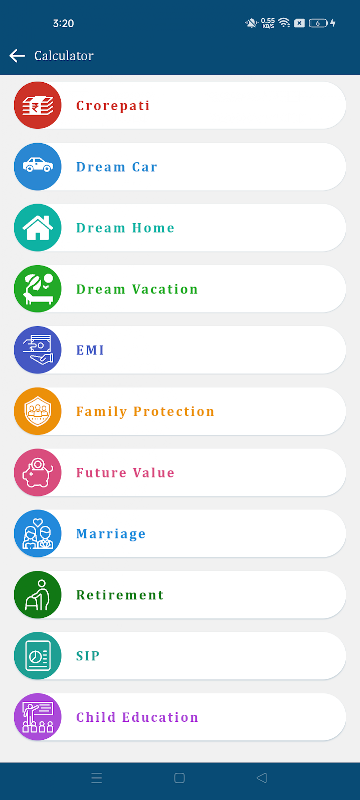Screen dimensions: 360x800
Task: Open the Child Education calculator
Action: tap(180, 717)
